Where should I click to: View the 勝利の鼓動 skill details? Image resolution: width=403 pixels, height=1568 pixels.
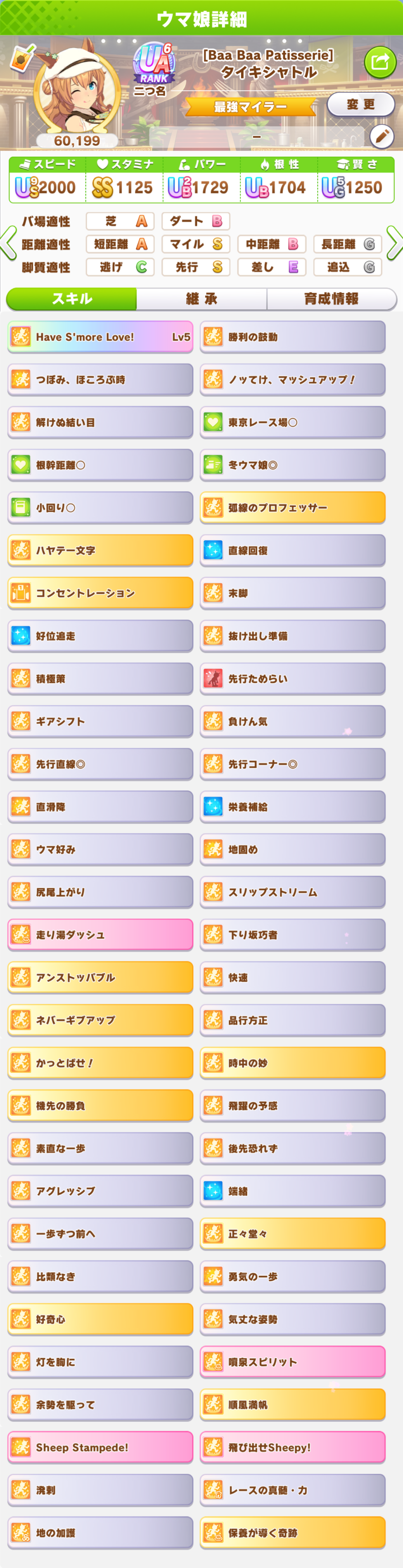tap(293, 337)
